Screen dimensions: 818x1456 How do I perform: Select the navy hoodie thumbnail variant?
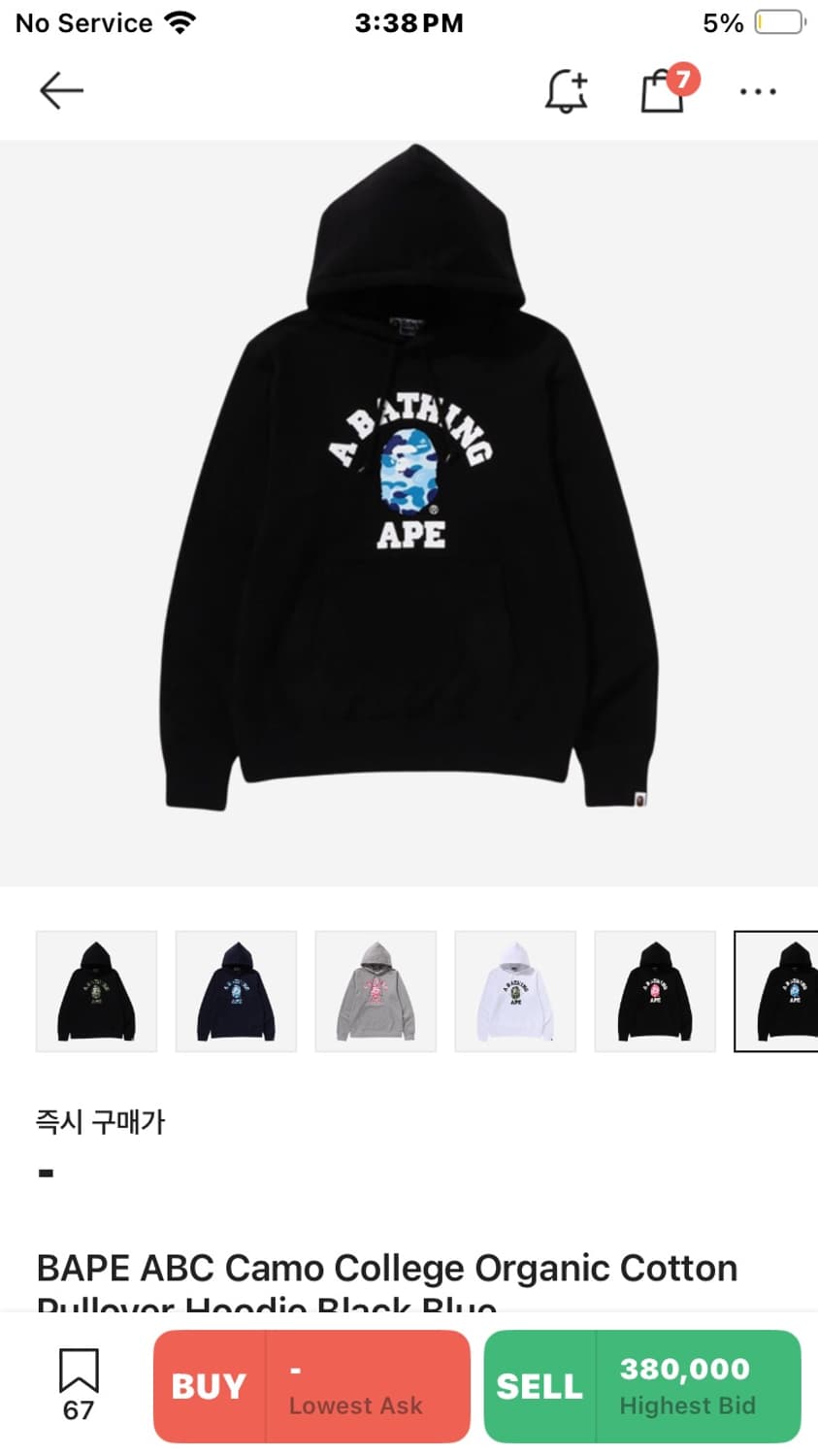tap(236, 990)
